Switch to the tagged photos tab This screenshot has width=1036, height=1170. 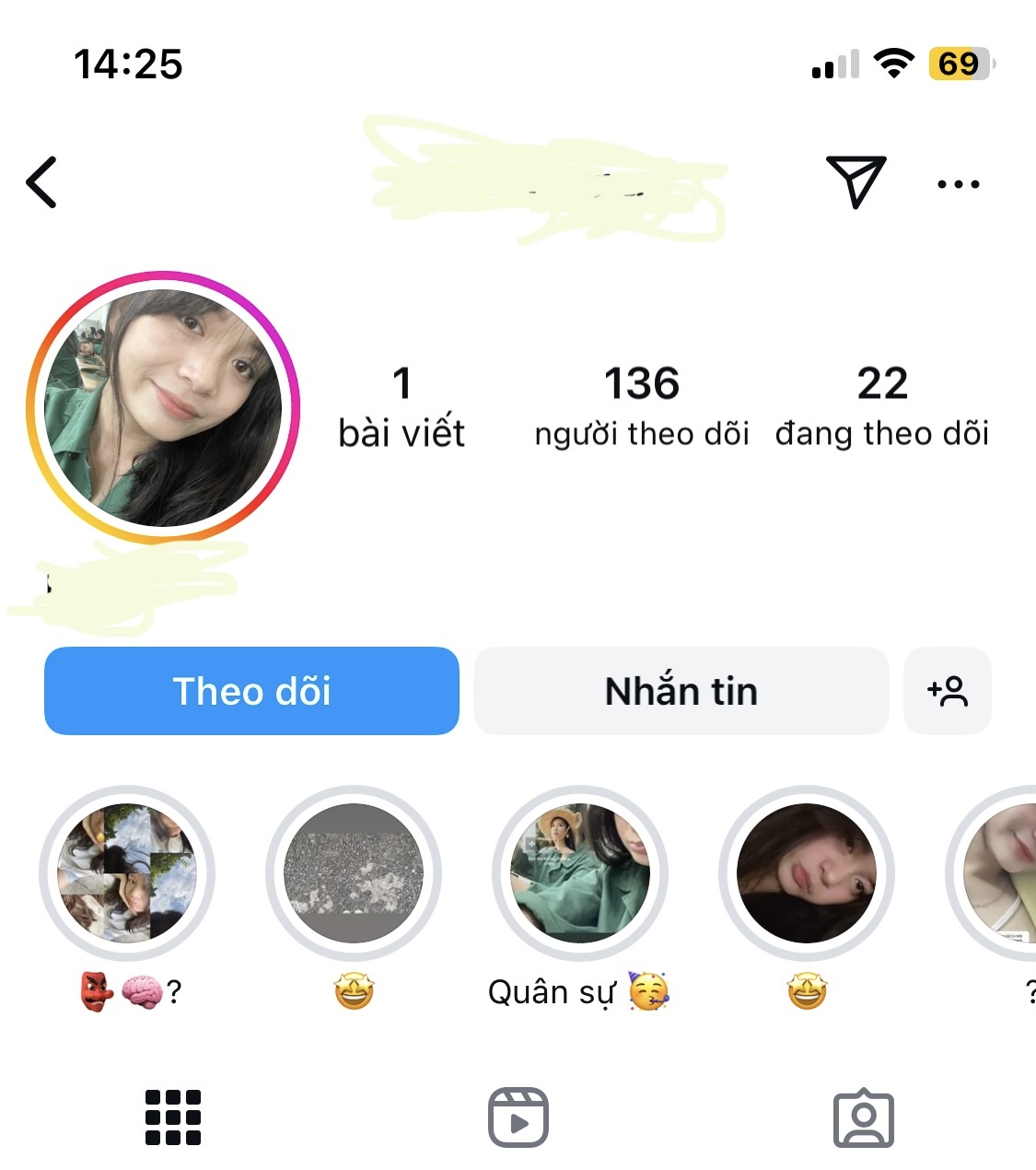(863, 1117)
